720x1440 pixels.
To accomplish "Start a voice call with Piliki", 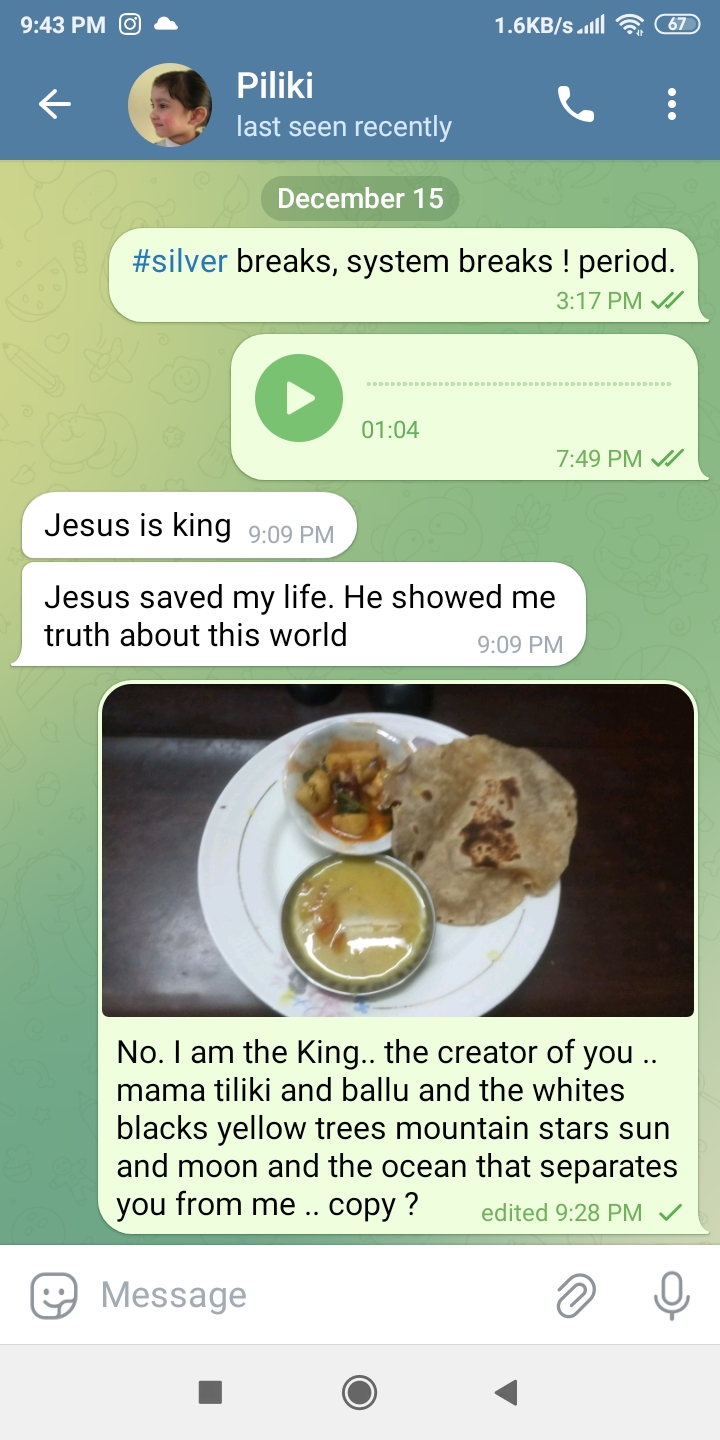I will 576,104.
